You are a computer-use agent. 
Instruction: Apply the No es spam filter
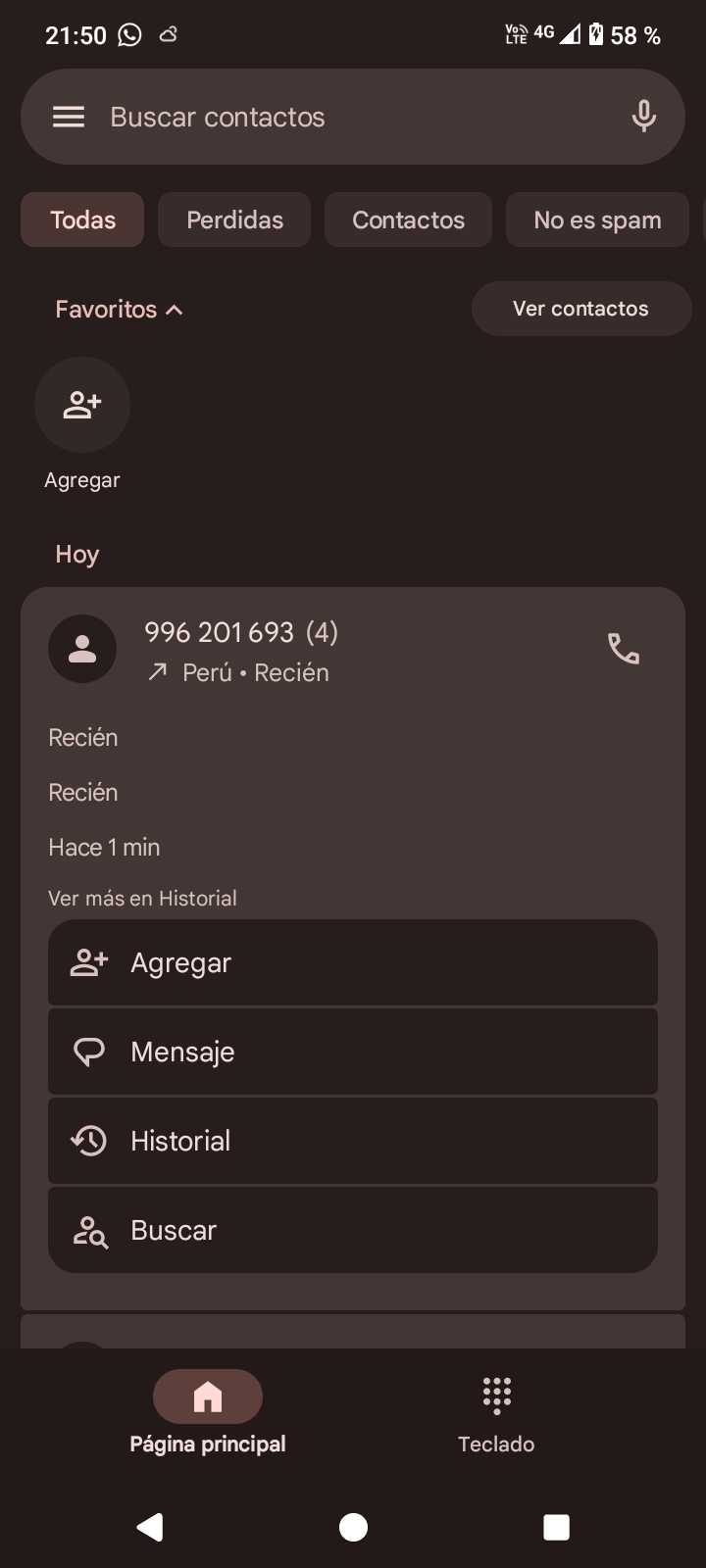pos(597,220)
